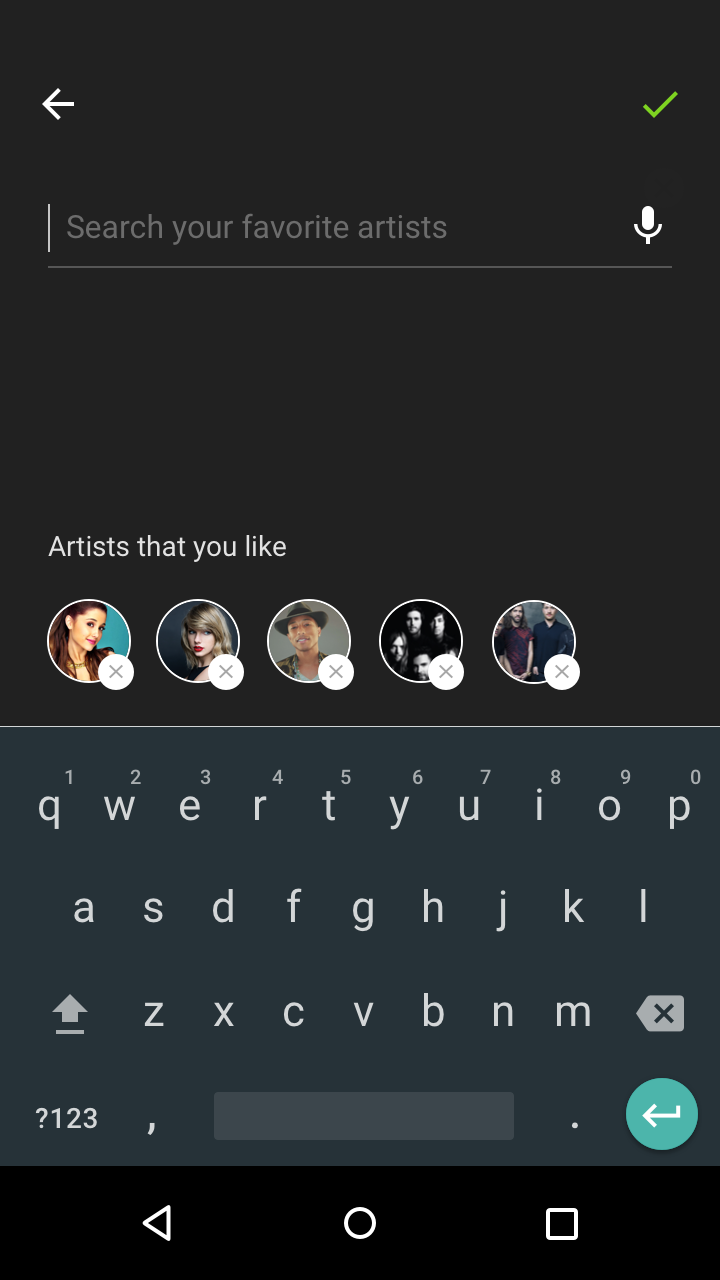The image size is (720, 1280).
Task: Remove the last band in the list
Action: pyautogui.click(x=562, y=673)
